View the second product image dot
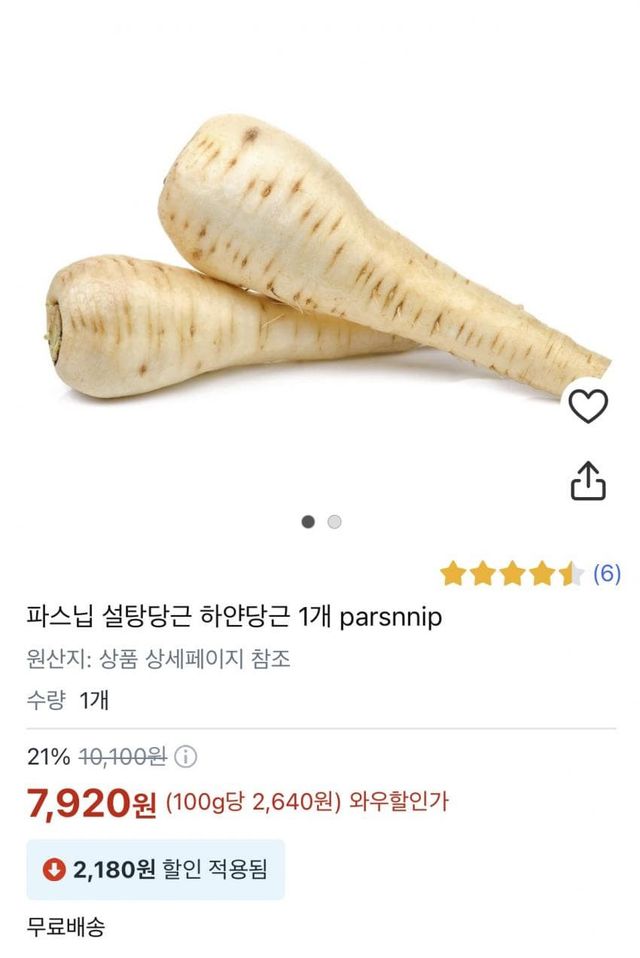 (335, 522)
